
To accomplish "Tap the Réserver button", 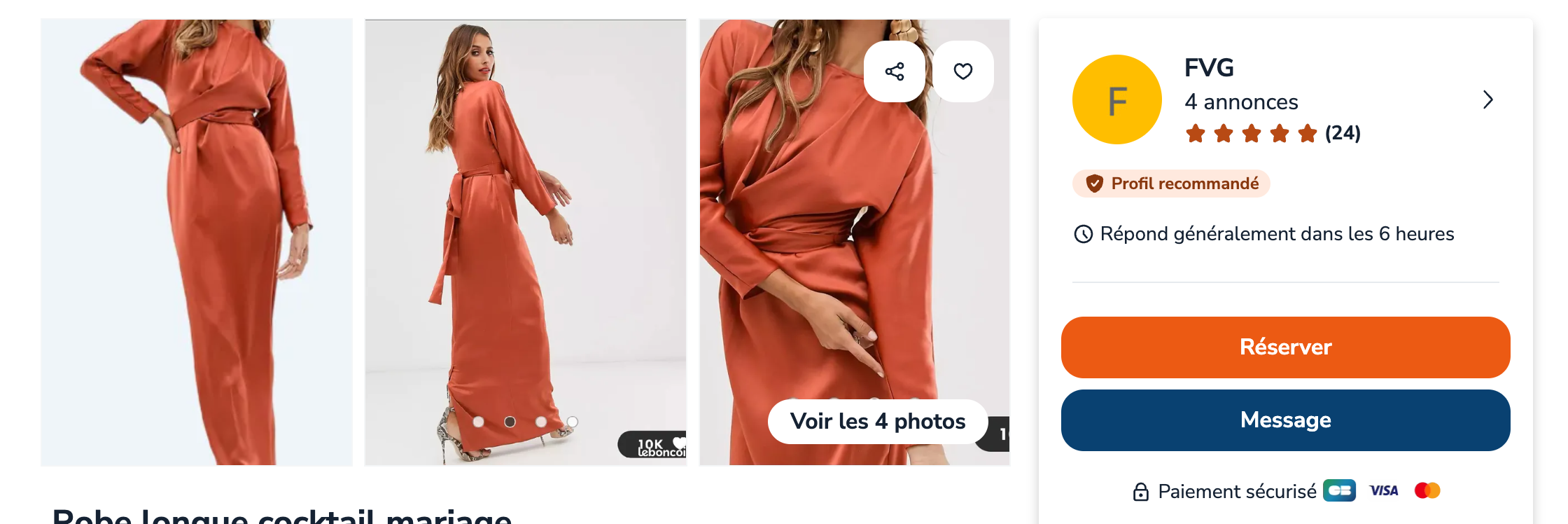I will pyautogui.click(x=1285, y=347).
